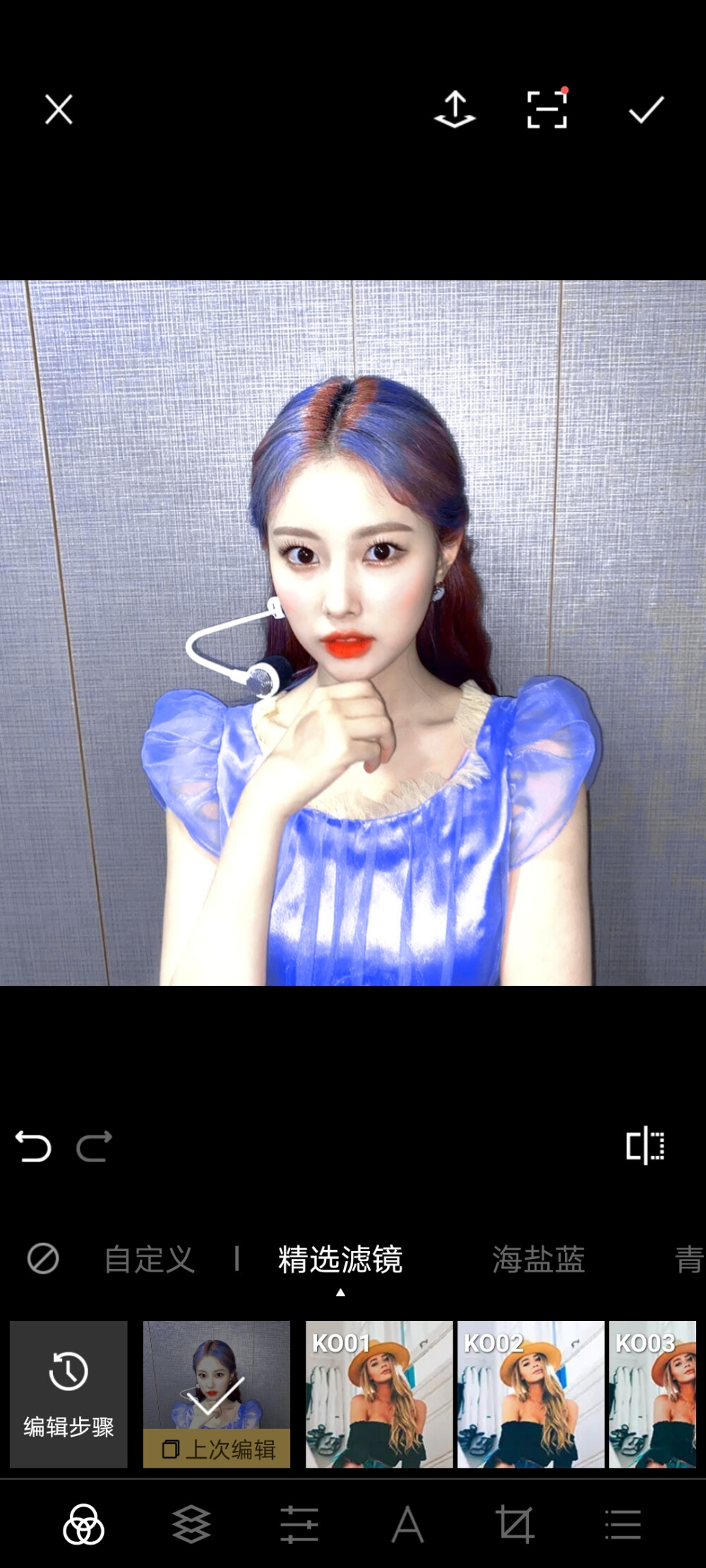This screenshot has width=706, height=1568.
Task: Apply the KO01 filter
Action: (379, 1394)
